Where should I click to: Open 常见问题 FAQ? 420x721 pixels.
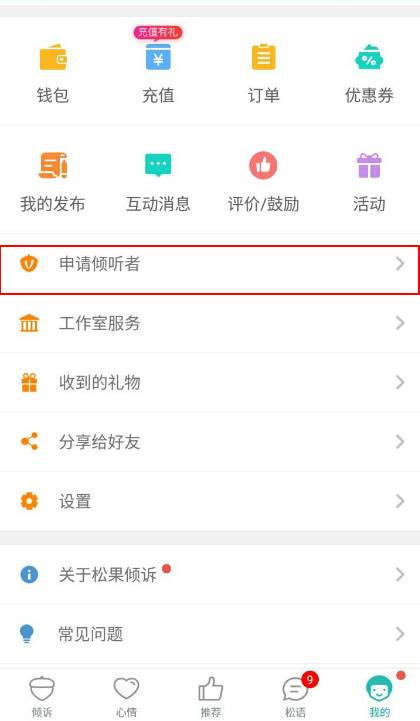210,634
